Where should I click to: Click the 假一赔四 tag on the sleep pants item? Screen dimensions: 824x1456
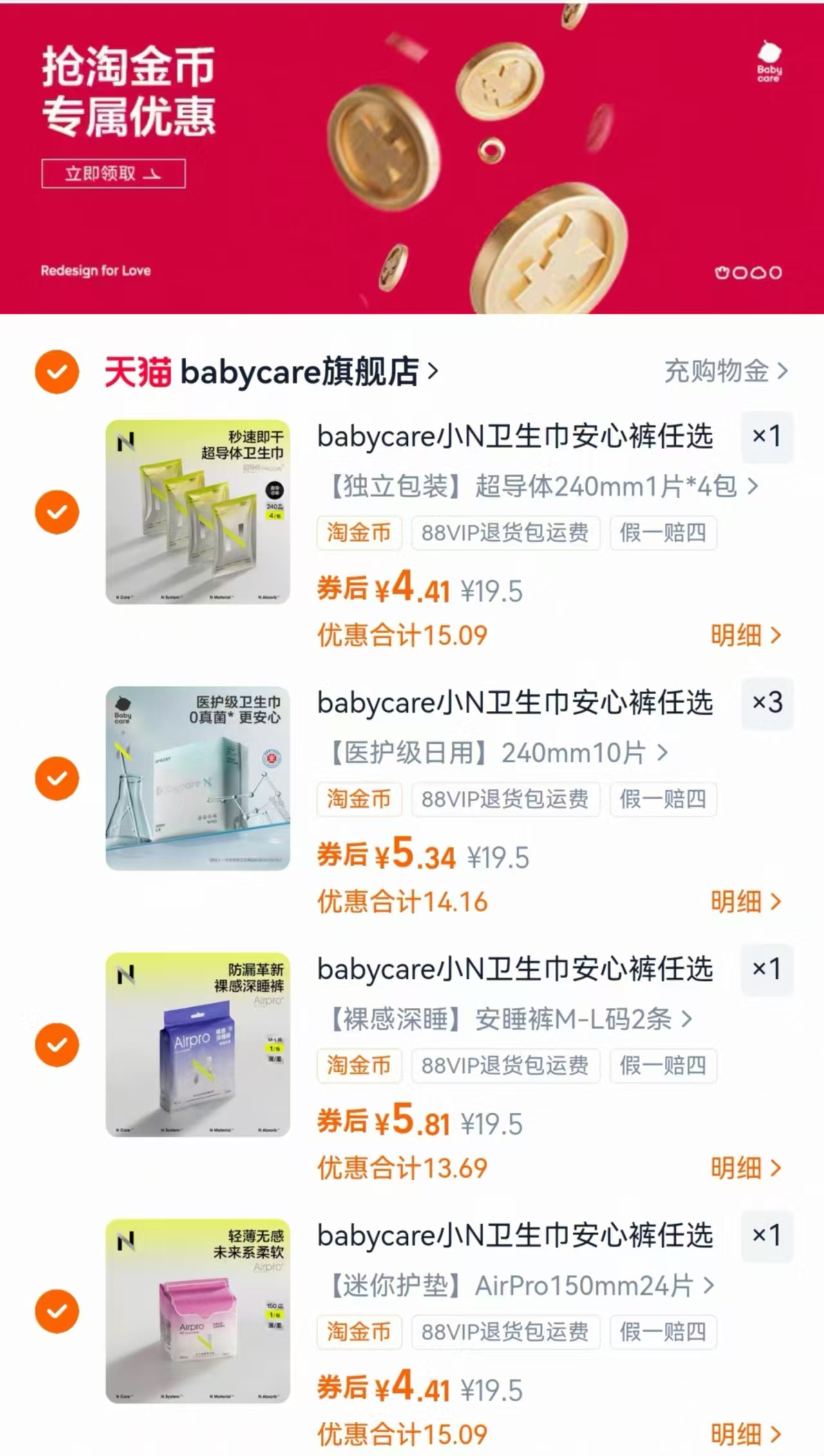point(662,1066)
